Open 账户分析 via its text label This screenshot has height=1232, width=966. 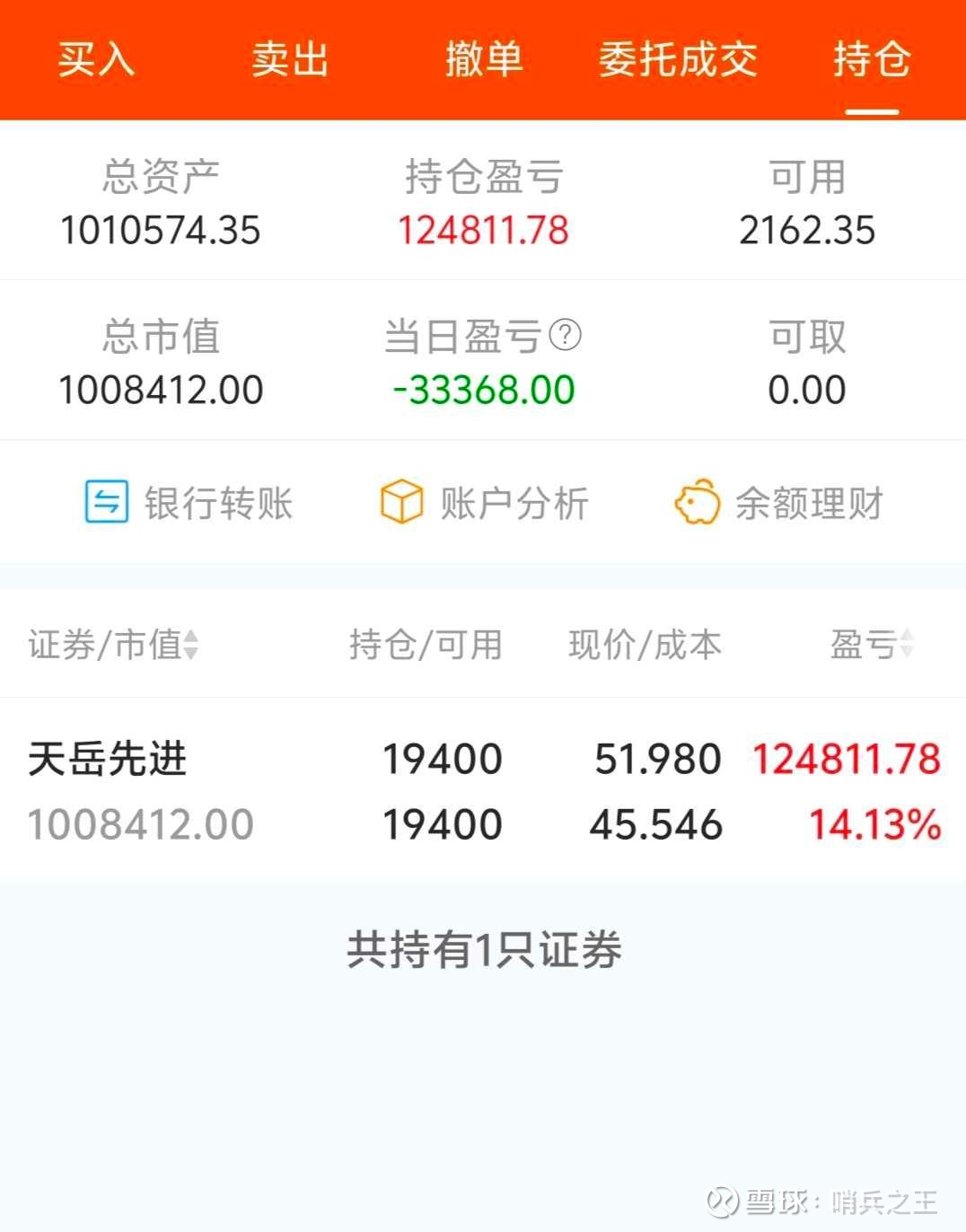click(x=514, y=504)
